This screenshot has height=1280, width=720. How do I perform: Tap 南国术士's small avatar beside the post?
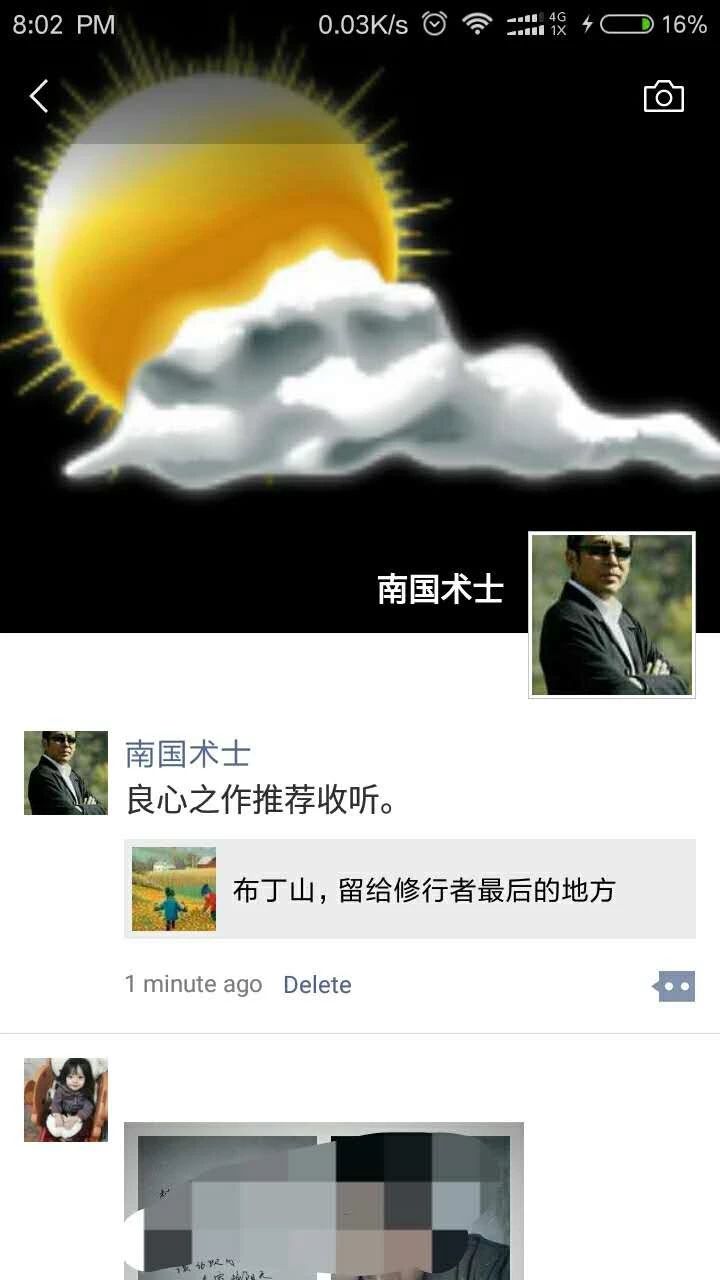click(x=66, y=773)
